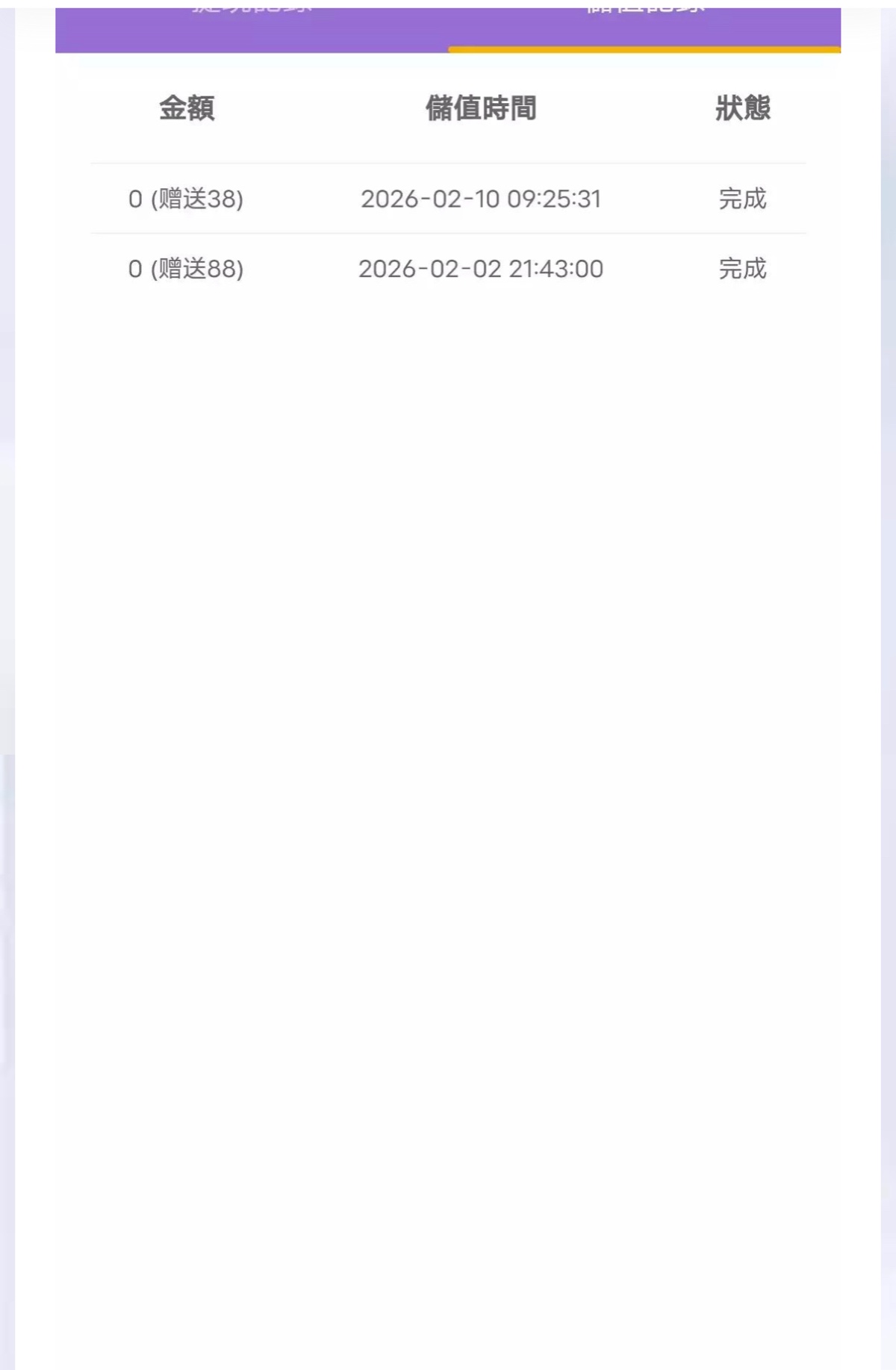
Task: Click the 2026-02-02 21:43:00 timestamp
Action: click(483, 267)
